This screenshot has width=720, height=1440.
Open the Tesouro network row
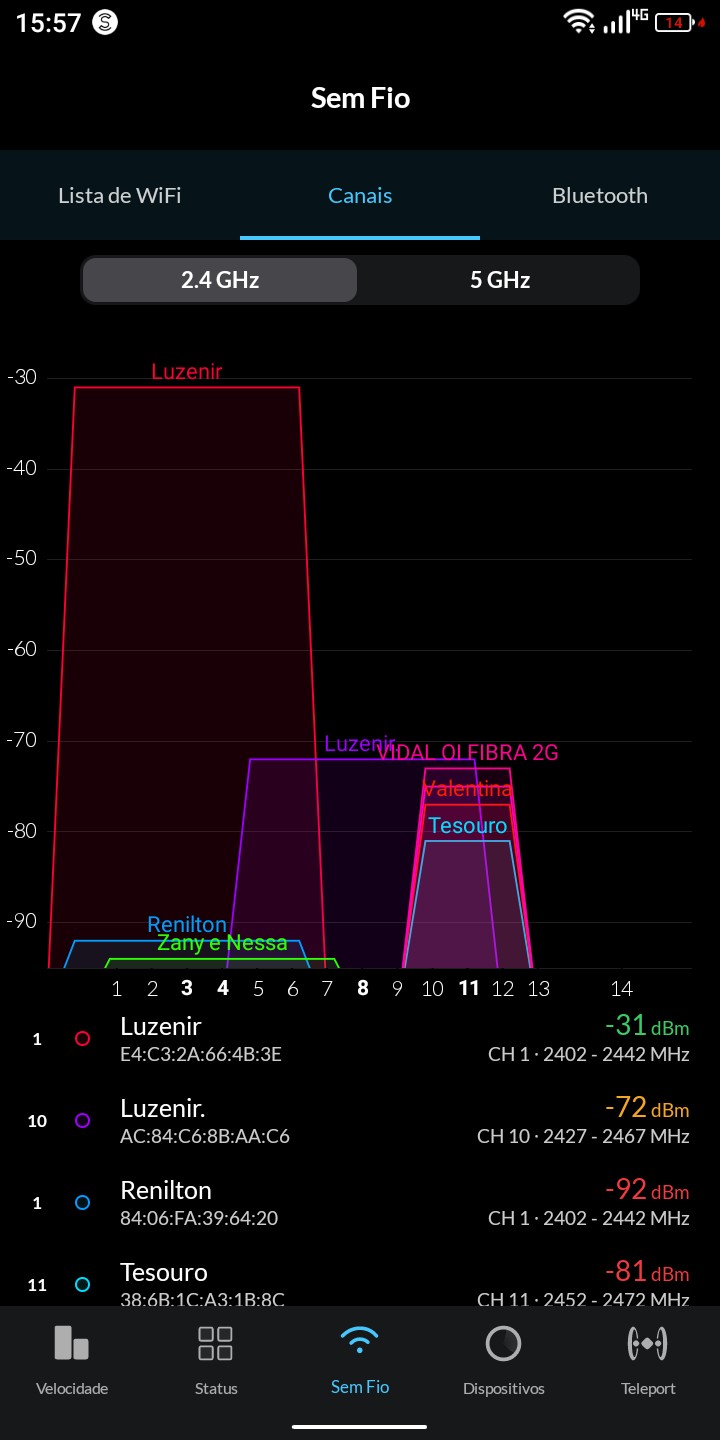[360, 1282]
